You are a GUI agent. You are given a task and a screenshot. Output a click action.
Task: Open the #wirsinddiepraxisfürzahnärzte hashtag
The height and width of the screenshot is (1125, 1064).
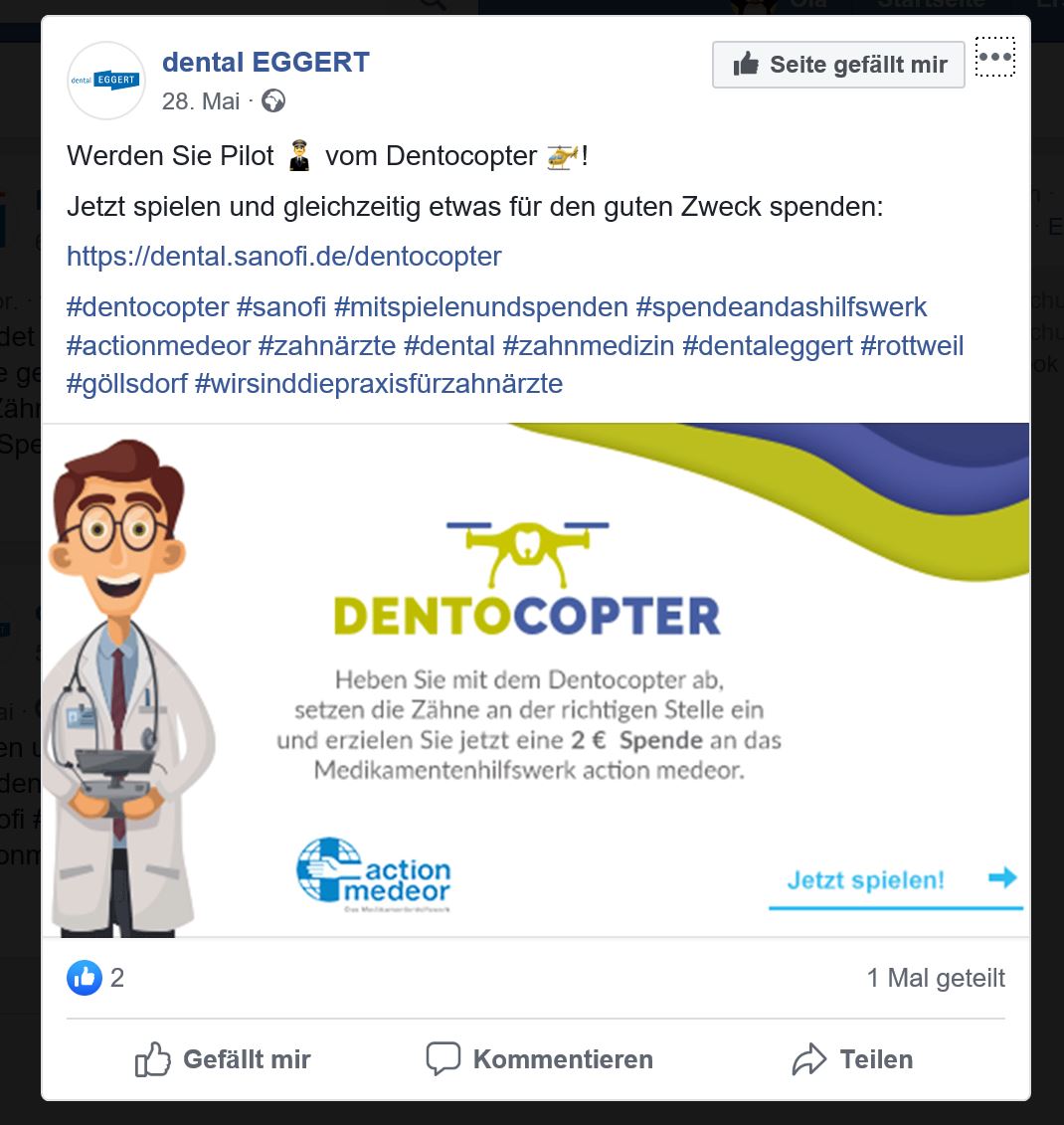pos(379,384)
